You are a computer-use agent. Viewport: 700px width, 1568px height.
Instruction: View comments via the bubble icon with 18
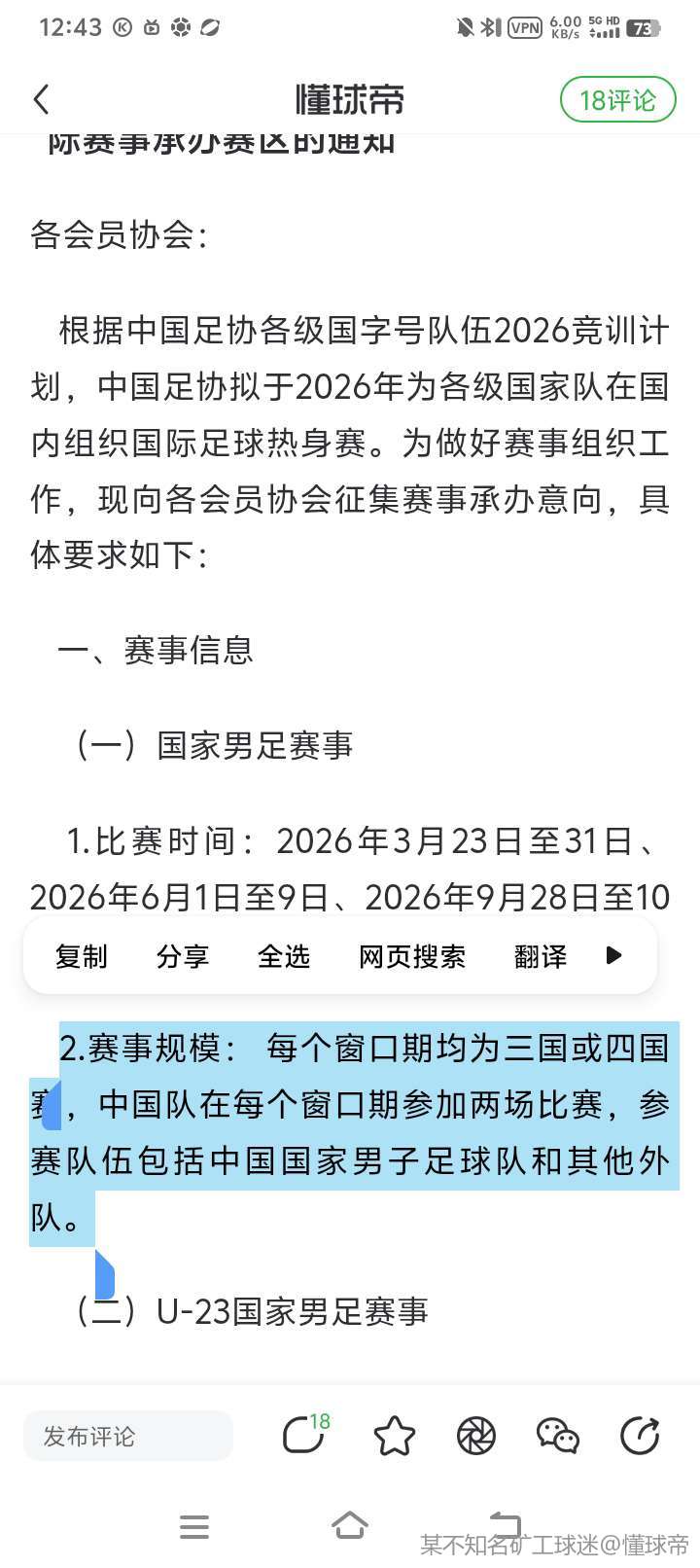(x=305, y=1435)
